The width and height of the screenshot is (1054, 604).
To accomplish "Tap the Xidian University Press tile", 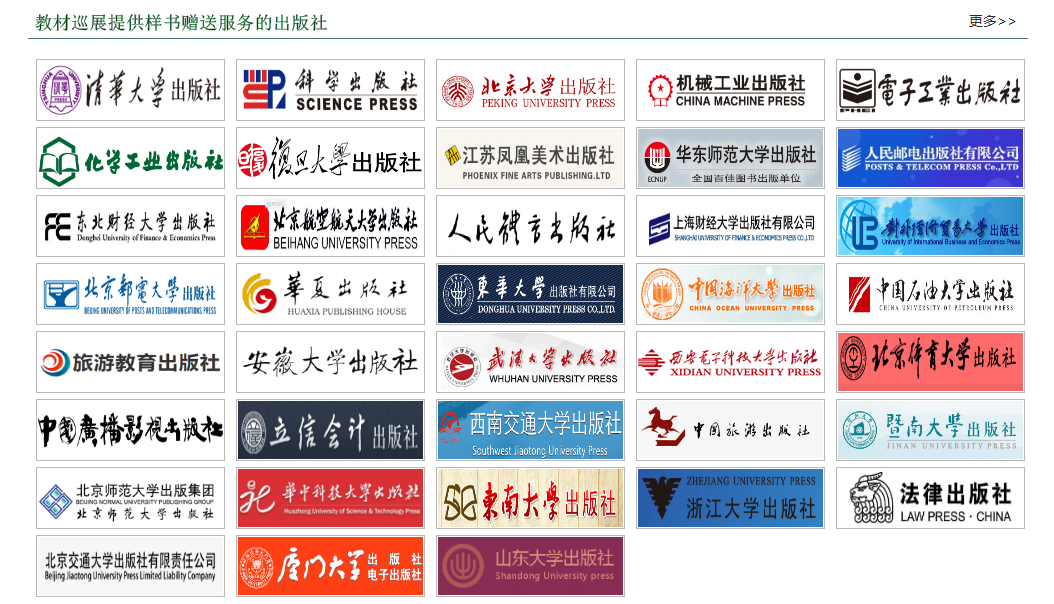I will click(730, 362).
